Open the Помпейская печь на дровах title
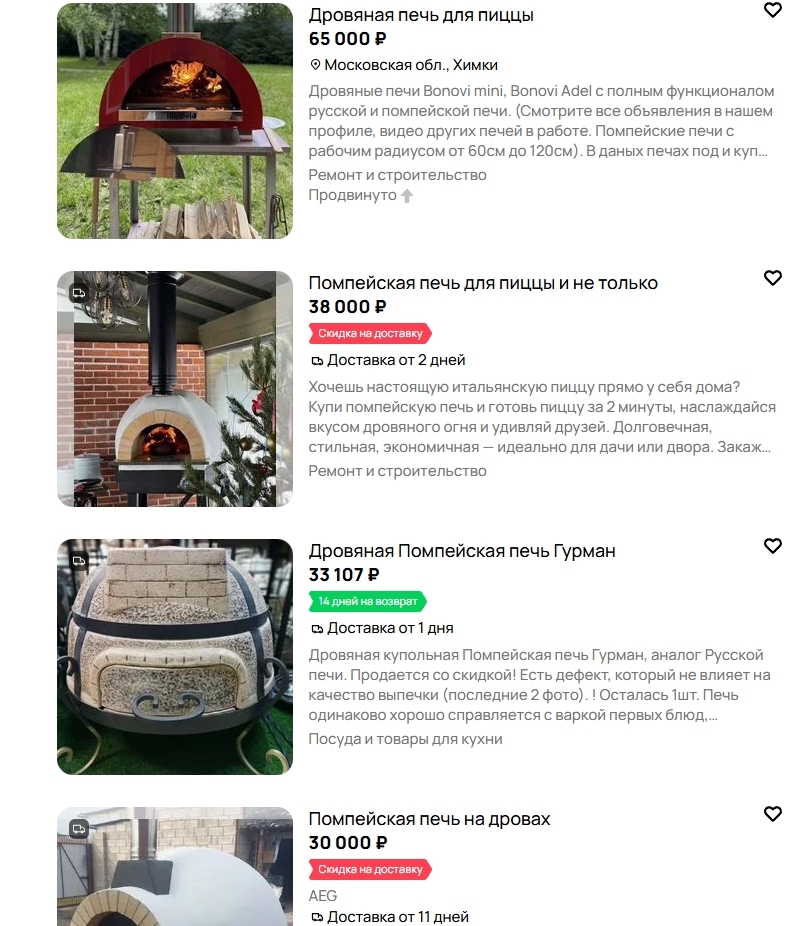 429,819
